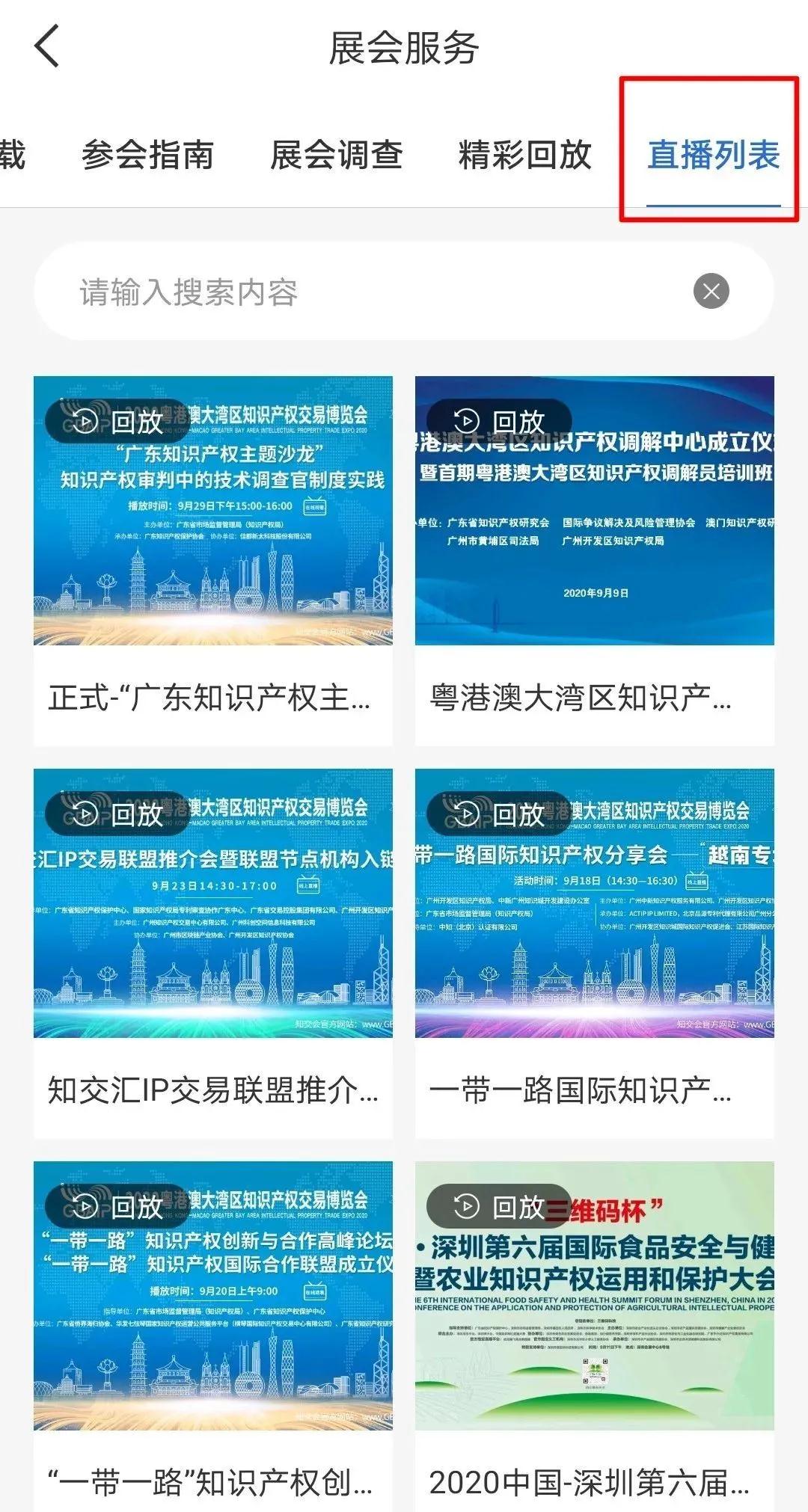The width and height of the screenshot is (808, 1512).
Task: Clear the search box with X
Action: pos(711,292)
